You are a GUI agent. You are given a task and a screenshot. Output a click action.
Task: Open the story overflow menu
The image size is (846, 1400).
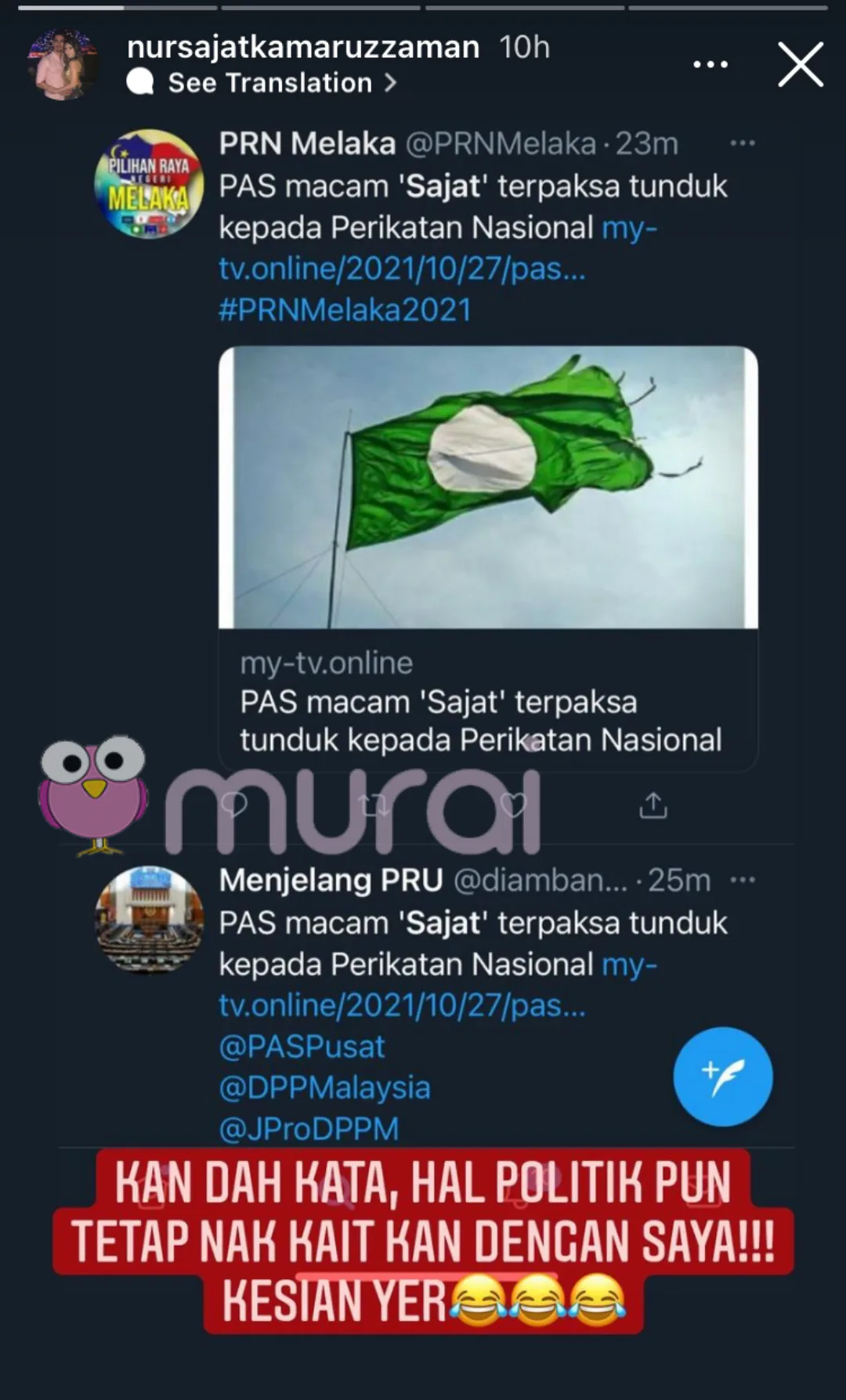[x=710, y=65]
